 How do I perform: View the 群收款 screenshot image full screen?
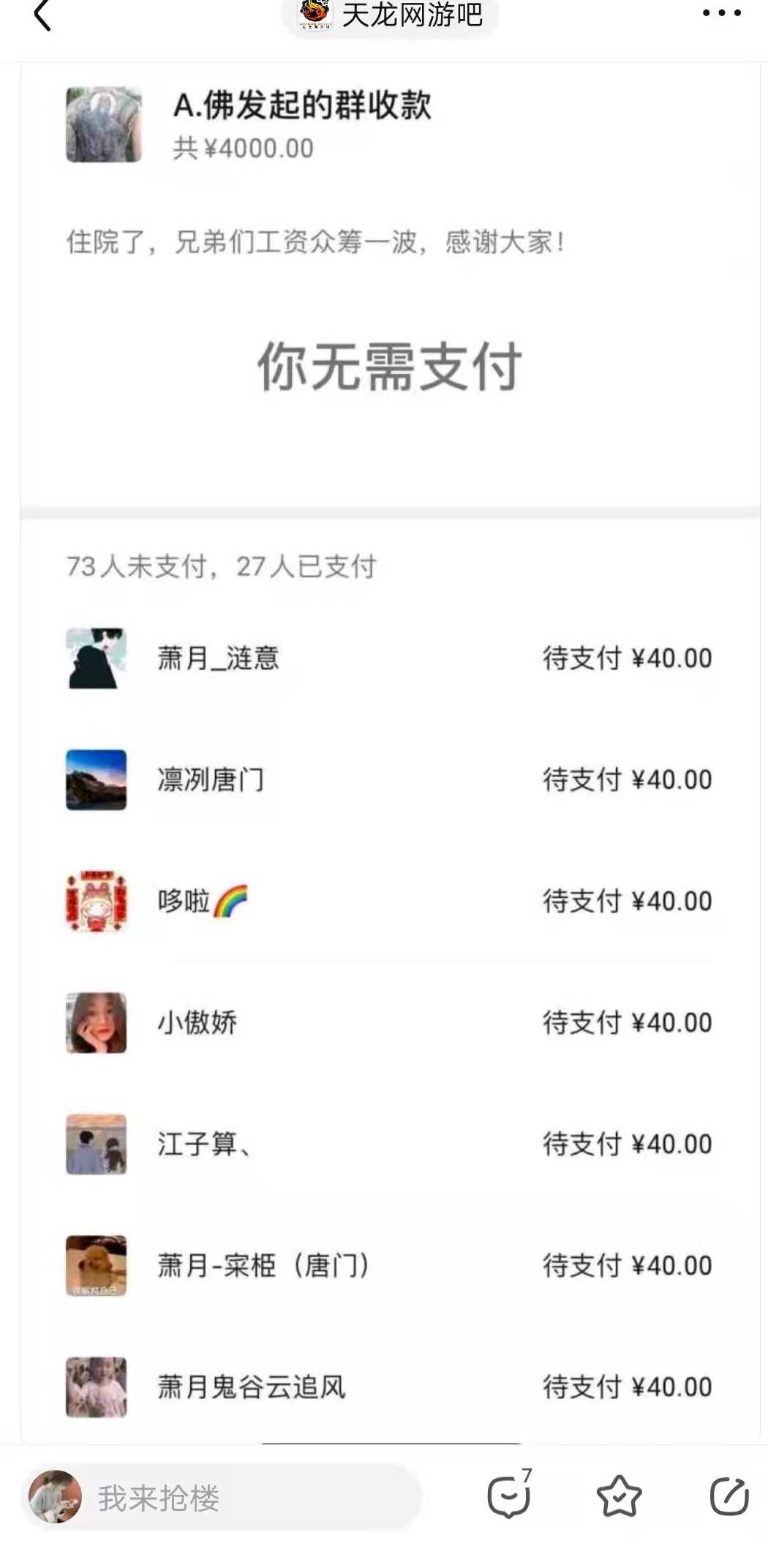click(391, 732)
